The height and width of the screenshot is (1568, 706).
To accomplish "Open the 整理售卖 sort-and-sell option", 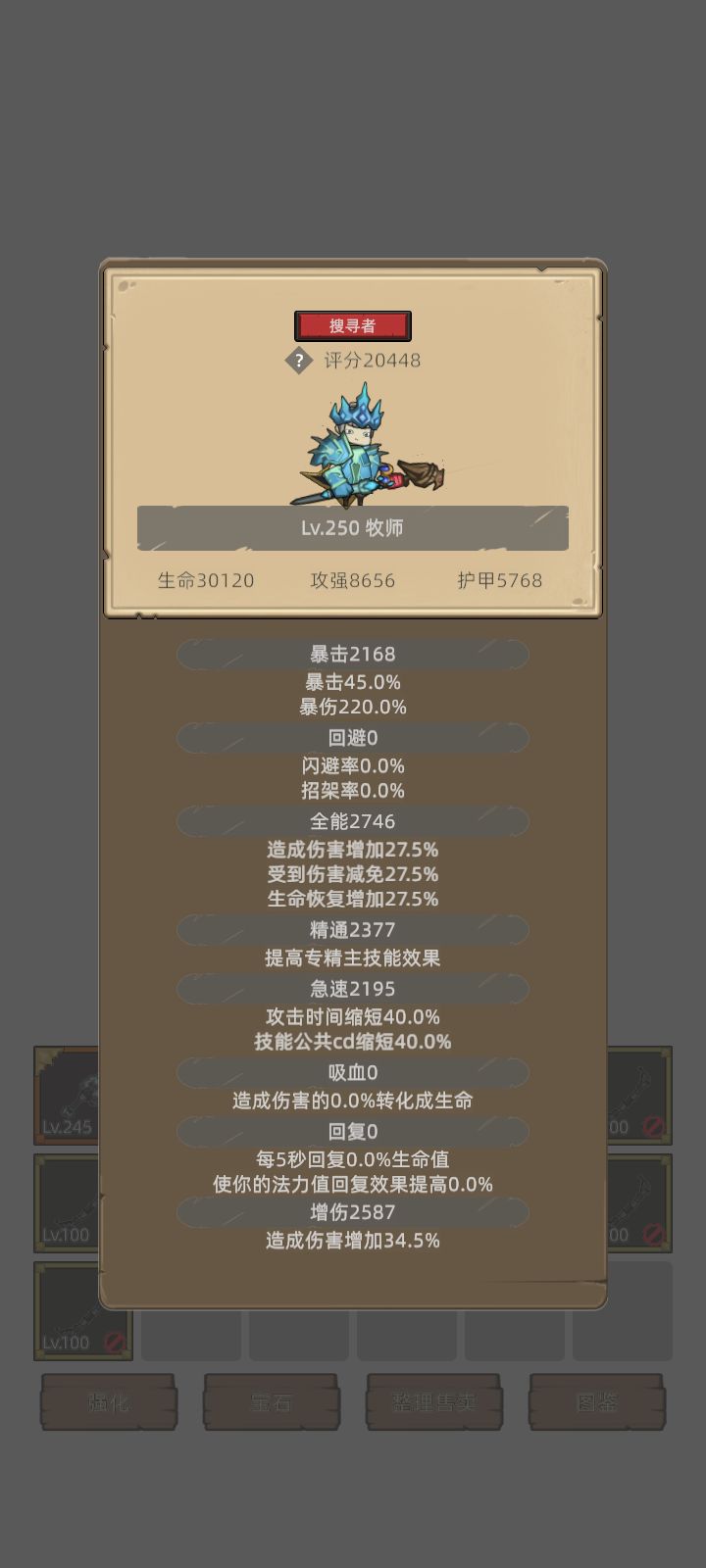I will 434,1401.
